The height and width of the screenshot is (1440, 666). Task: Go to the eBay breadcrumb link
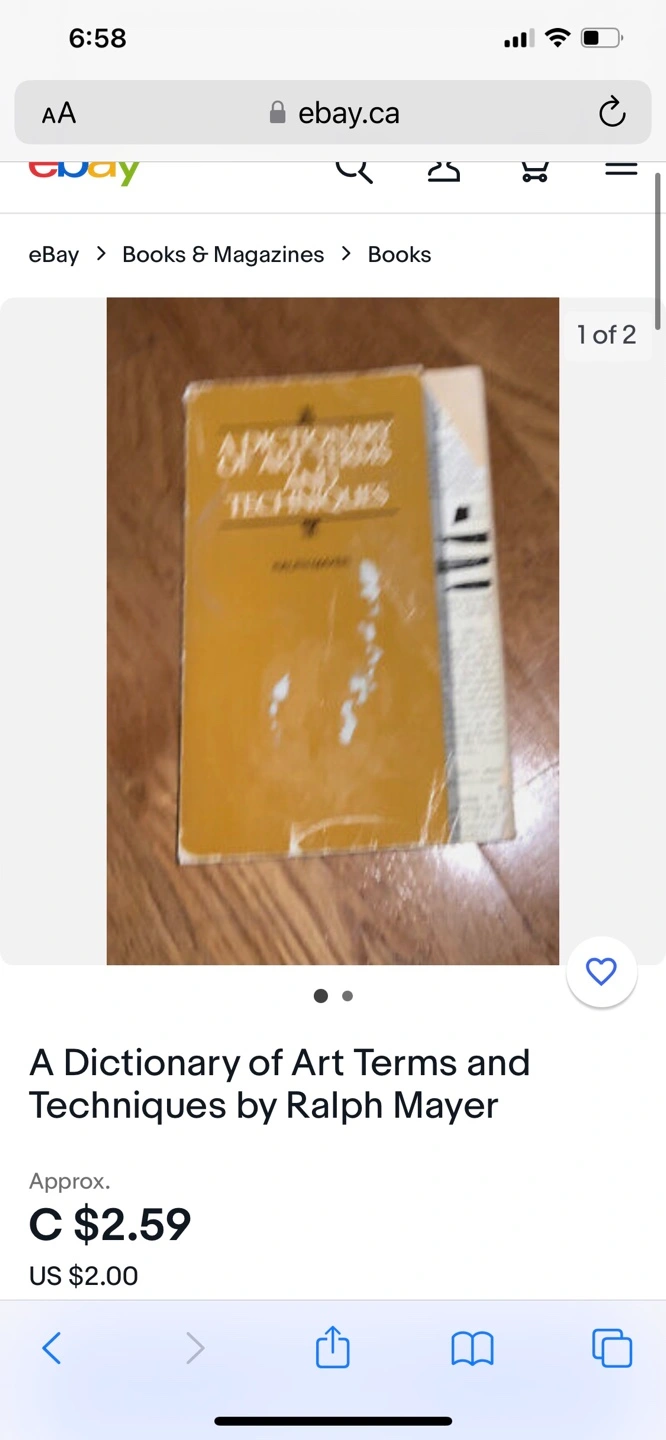pos(54,254)
